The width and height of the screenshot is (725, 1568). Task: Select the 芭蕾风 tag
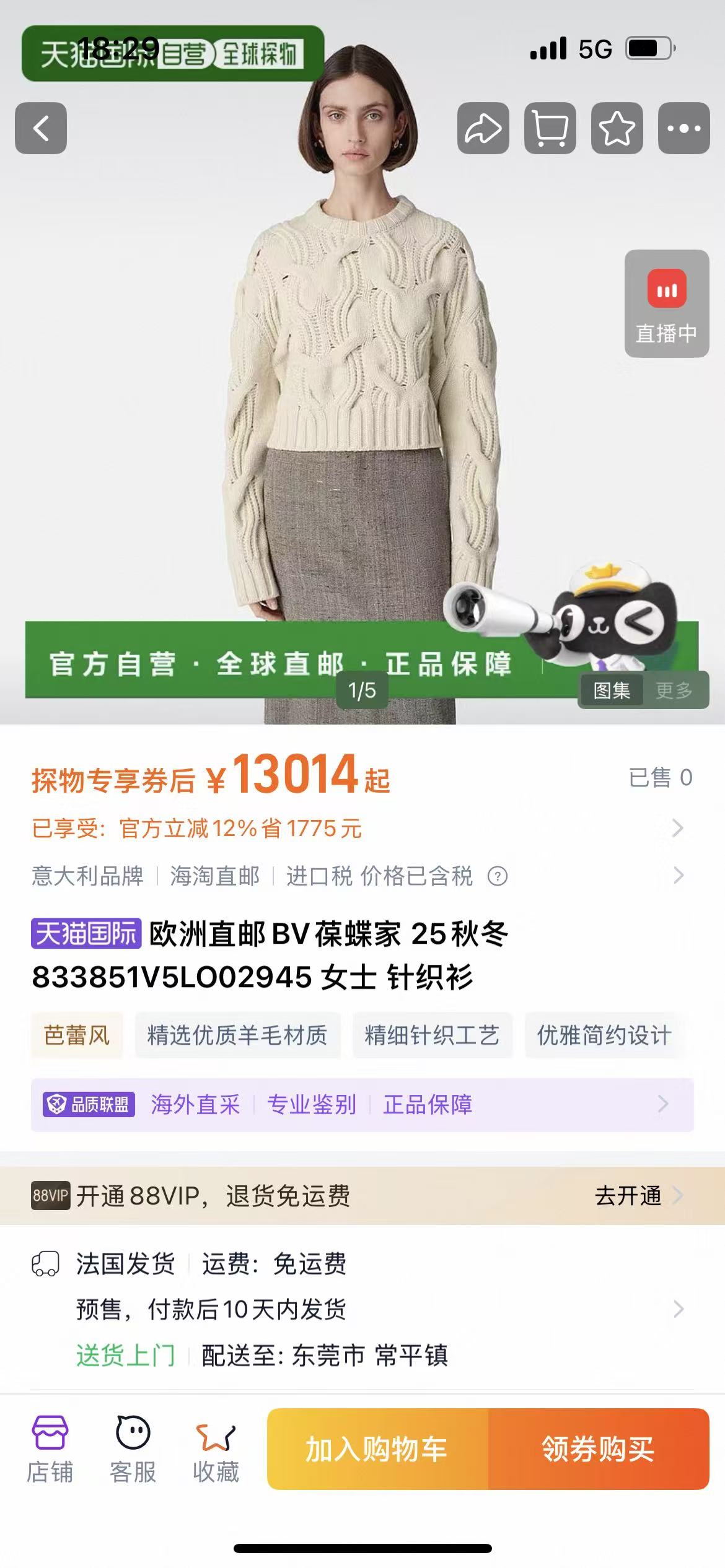pyautogui.click(x=77, y=1035)
